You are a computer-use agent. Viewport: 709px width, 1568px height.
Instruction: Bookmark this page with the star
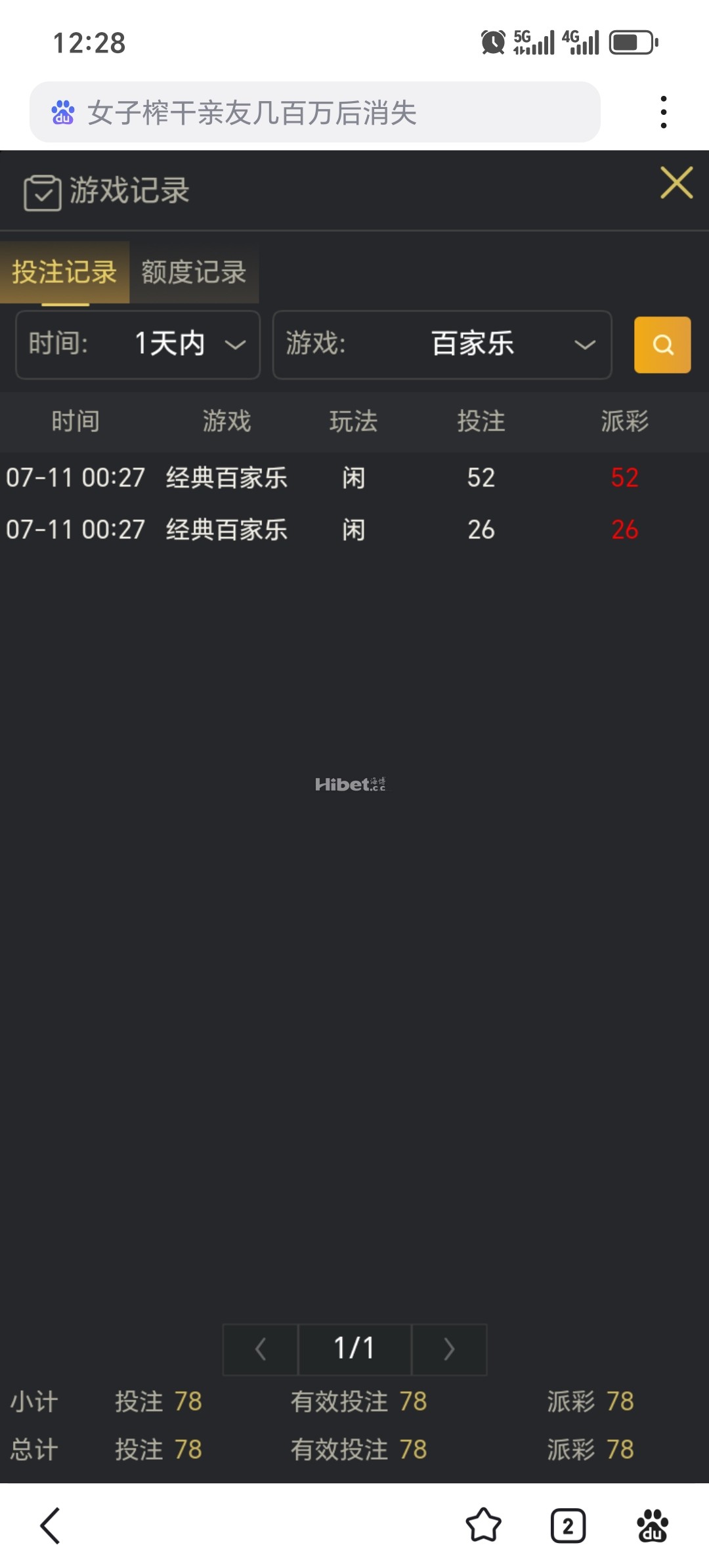483,1525
